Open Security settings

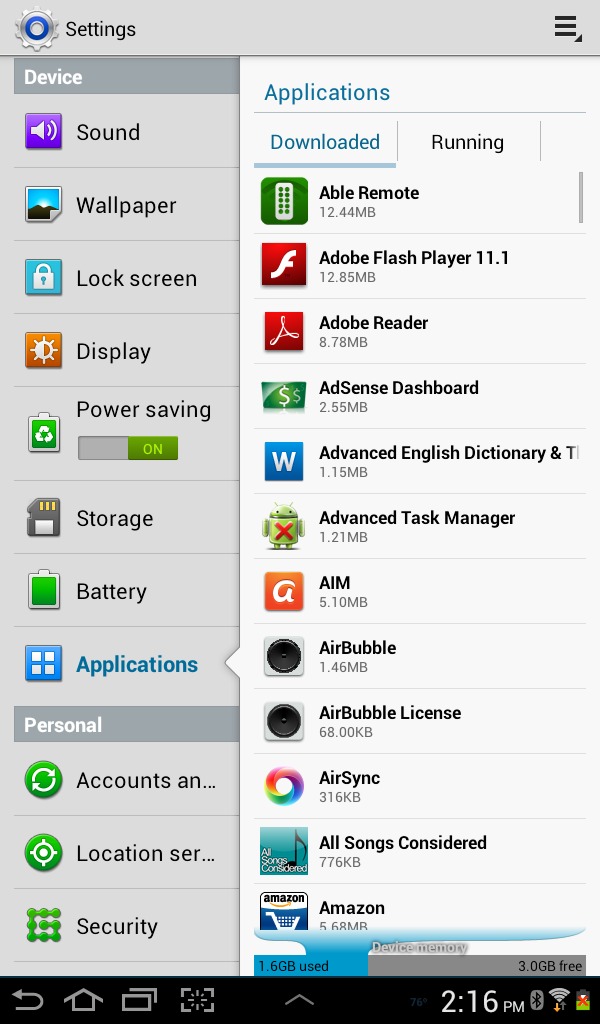[127, 925]
